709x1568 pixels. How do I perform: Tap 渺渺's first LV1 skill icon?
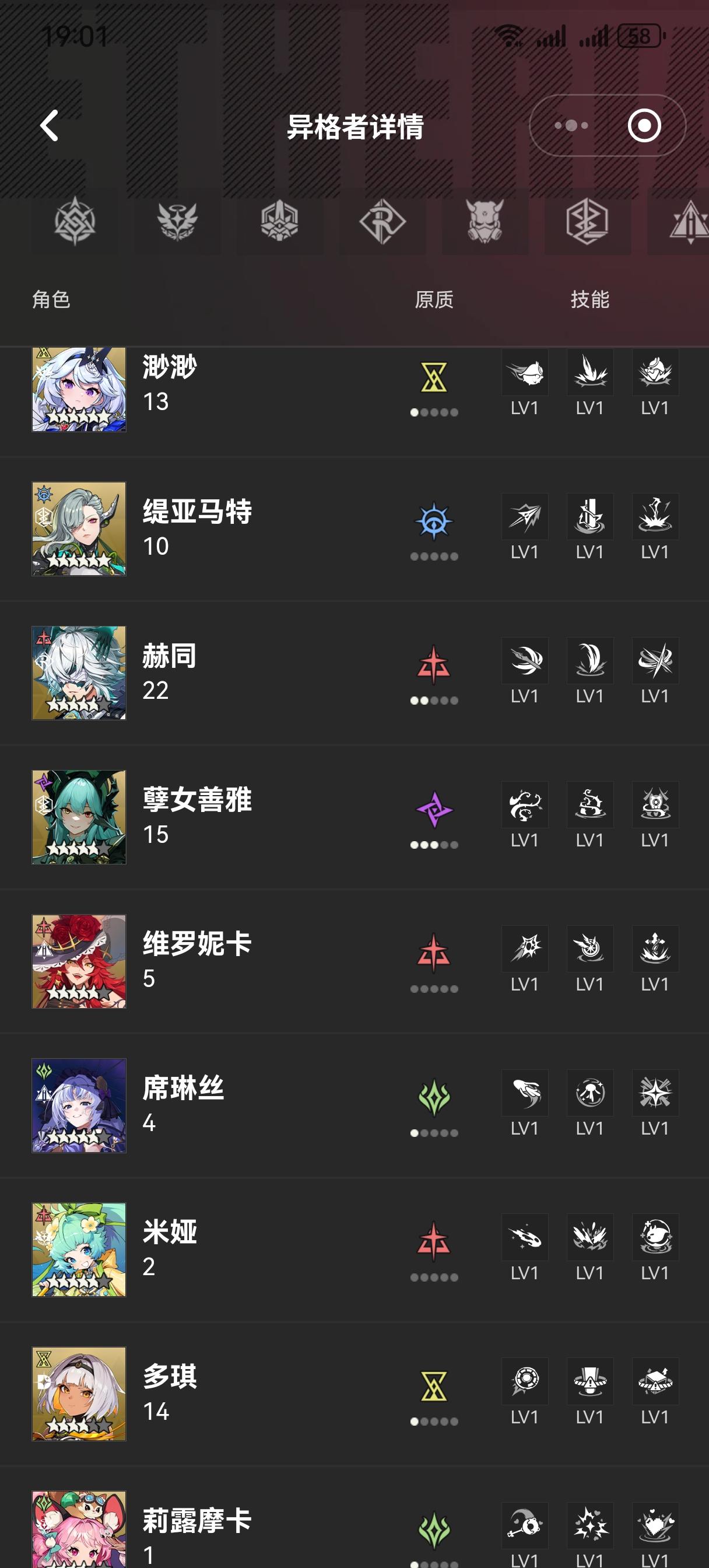pos(524,374)
